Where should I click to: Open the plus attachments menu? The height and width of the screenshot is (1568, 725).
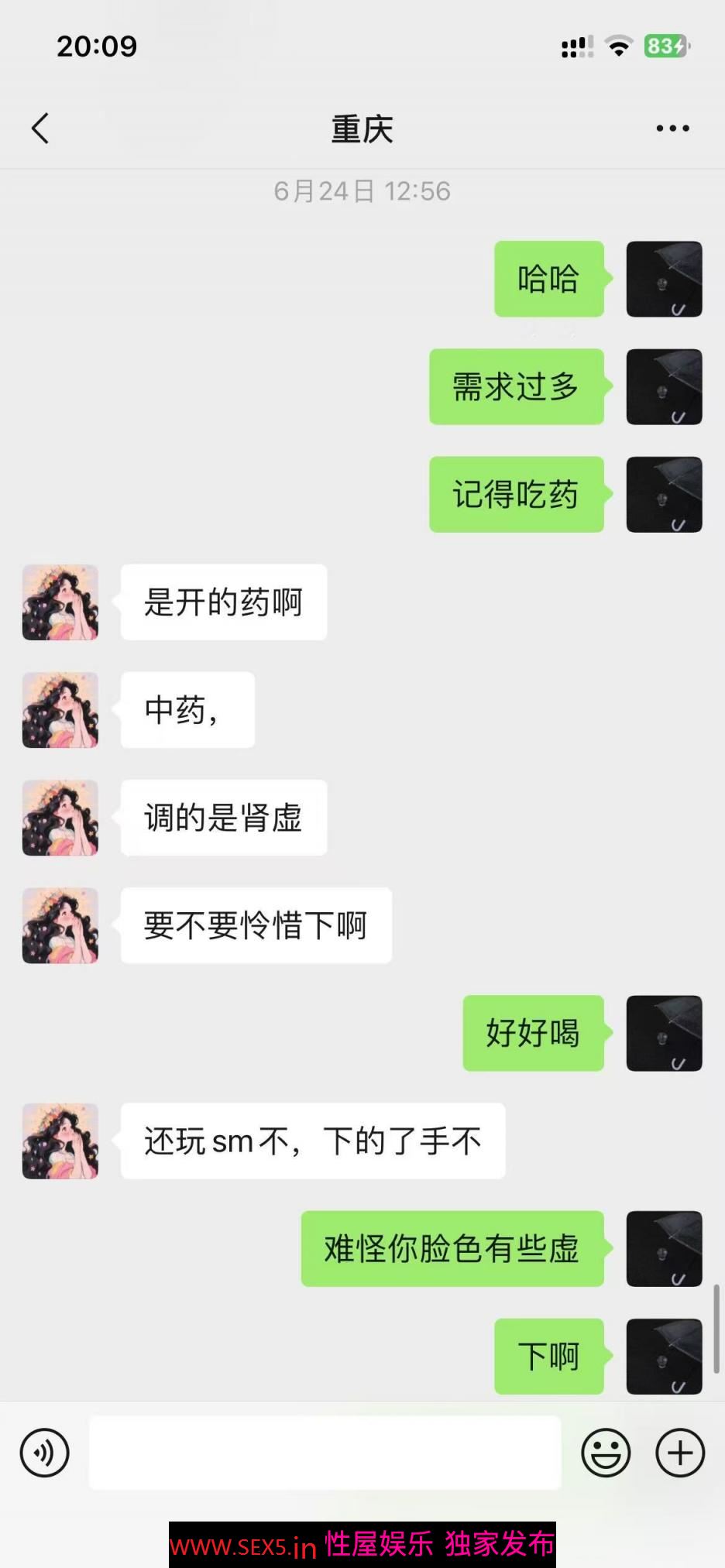click(x=679, y=1453)
